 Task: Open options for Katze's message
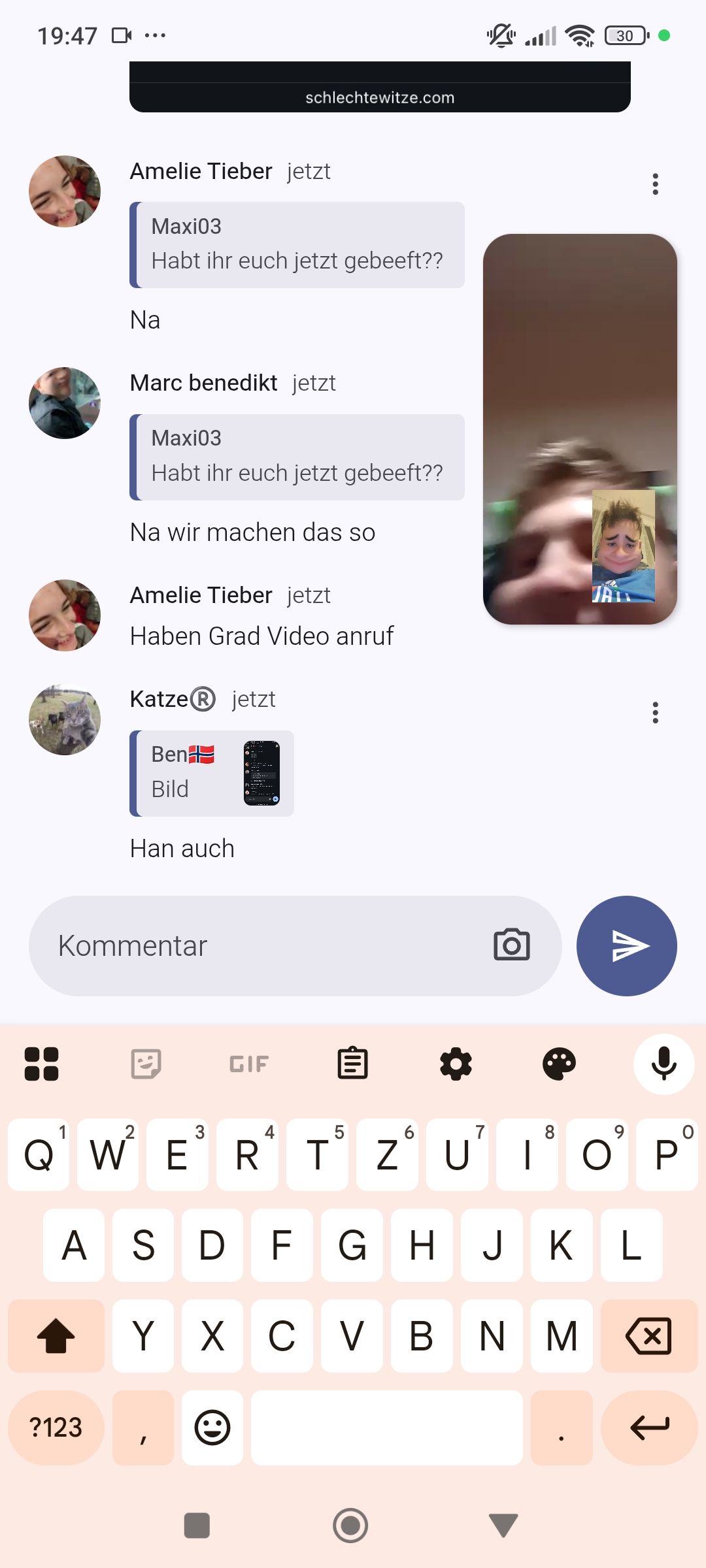[655, 712]
